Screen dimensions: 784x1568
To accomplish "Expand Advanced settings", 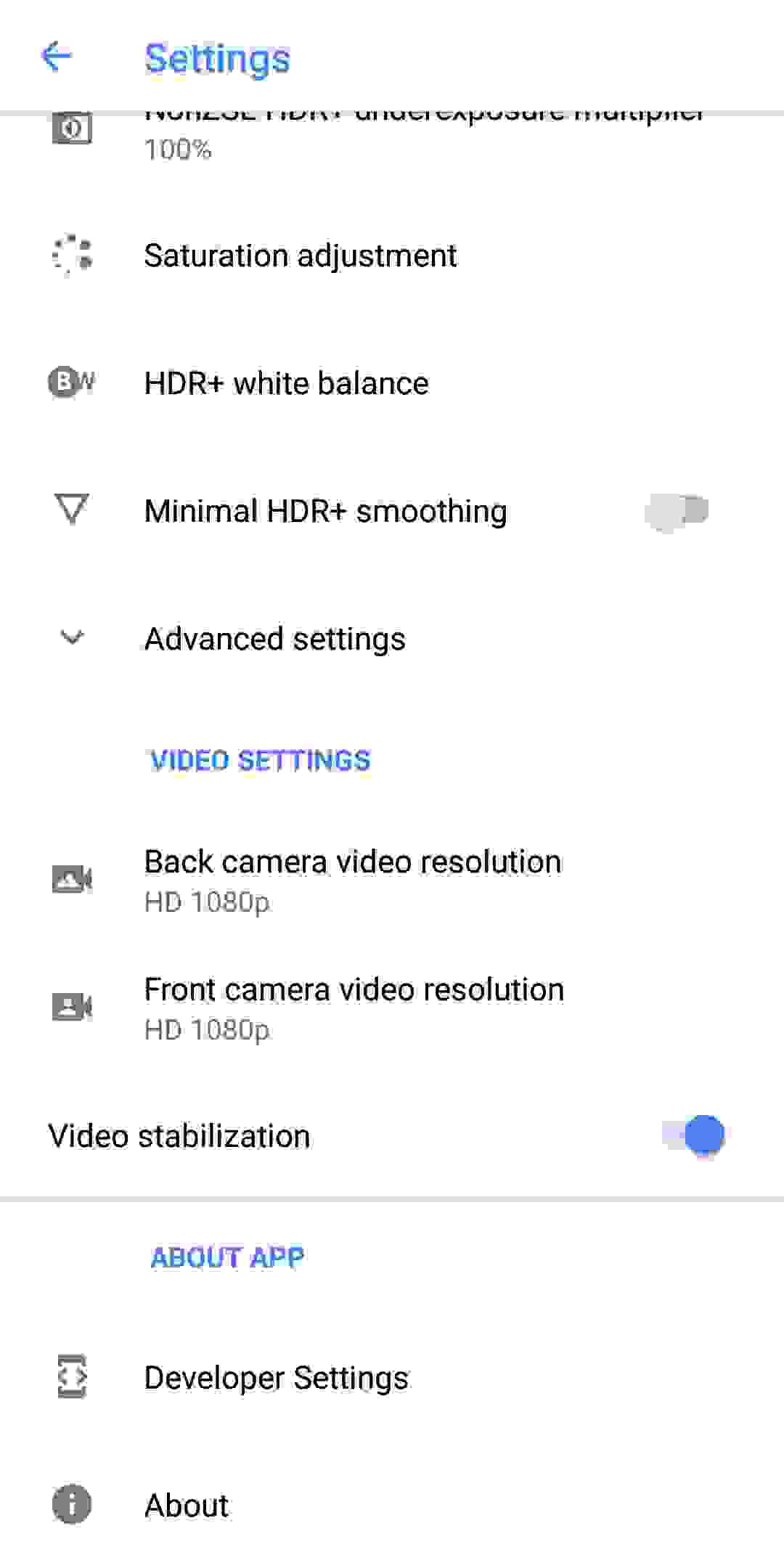I will point(274,639).
